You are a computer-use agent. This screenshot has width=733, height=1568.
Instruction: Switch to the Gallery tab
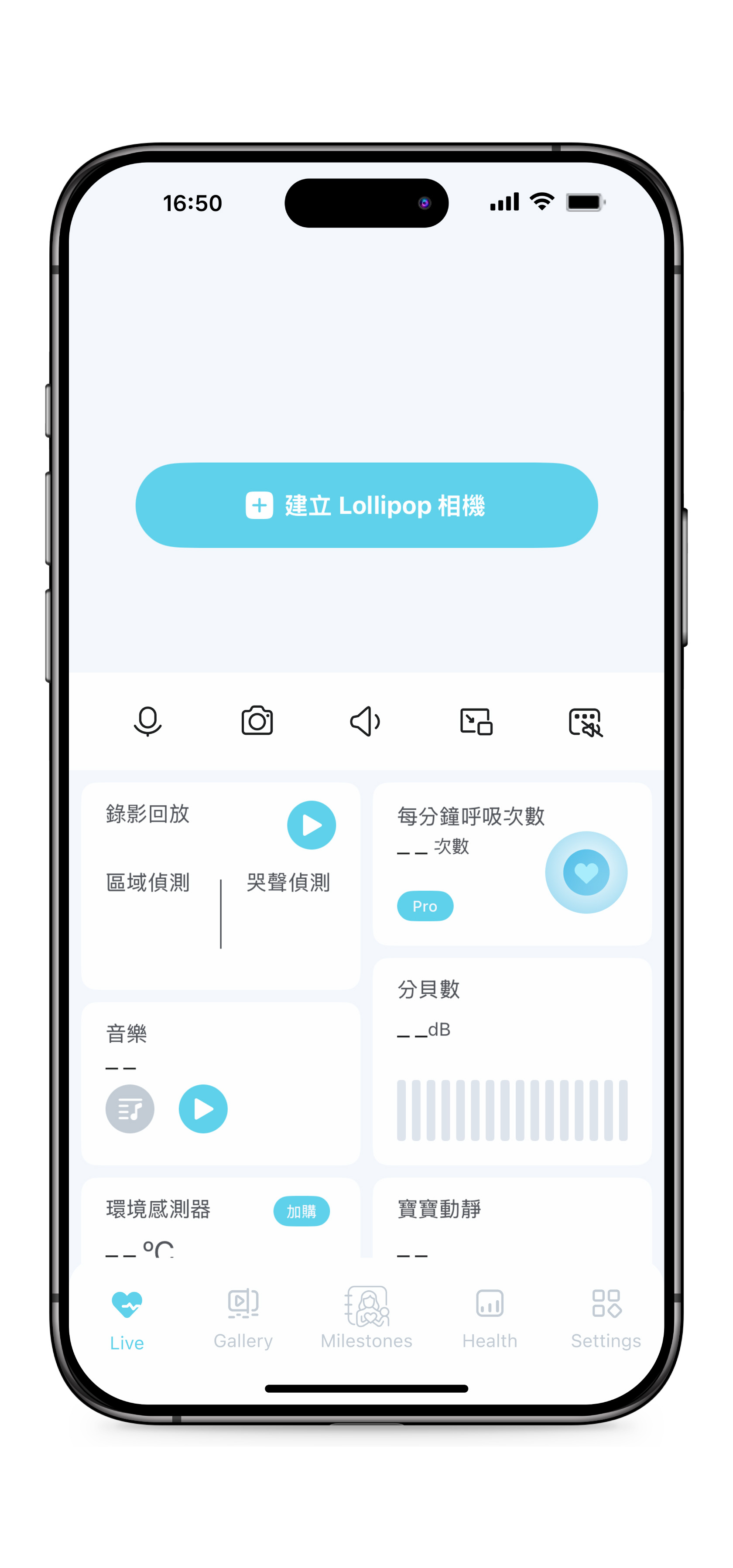(243, 1319)
